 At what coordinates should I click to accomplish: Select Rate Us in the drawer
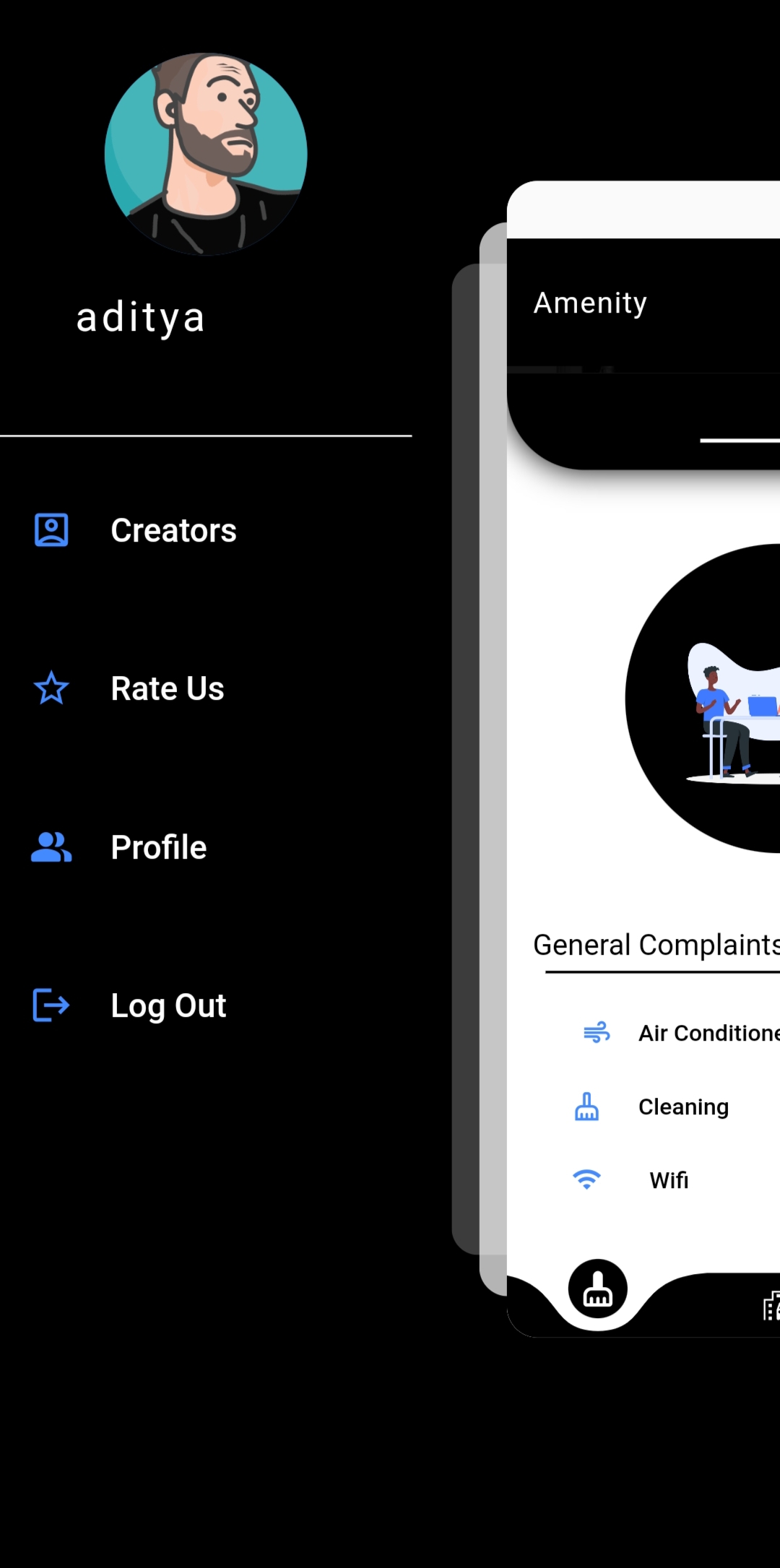click(x=167, y=689)
